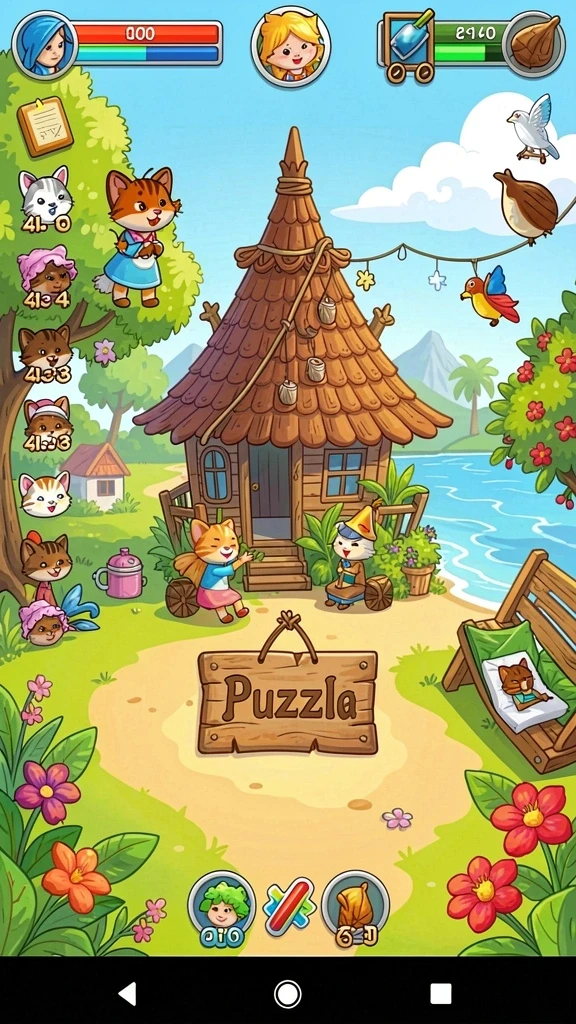Screen dimensions: 576x1024
Task: Open the shovel cart tool icon
Action: pos(408,46)
